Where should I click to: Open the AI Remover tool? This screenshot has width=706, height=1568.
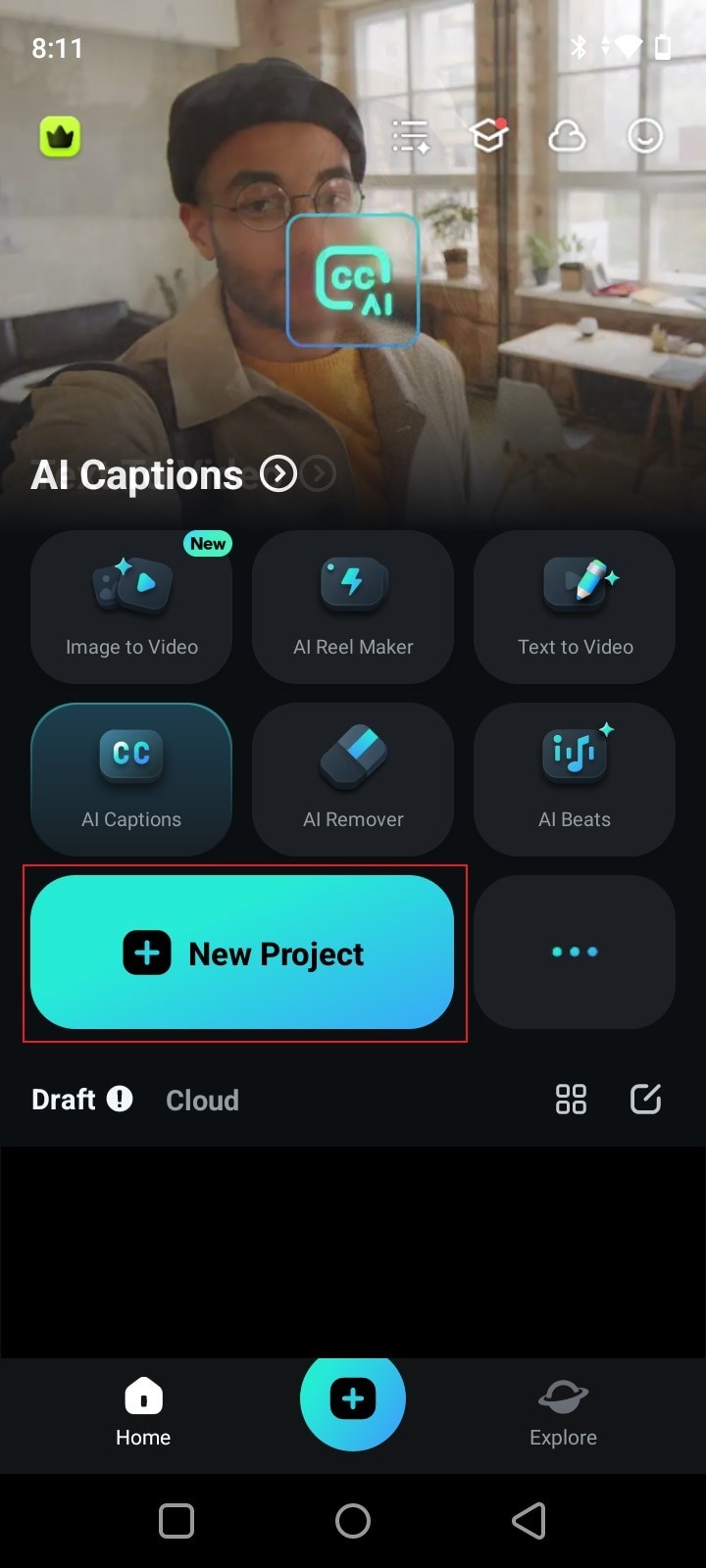[x=353, y=779]
